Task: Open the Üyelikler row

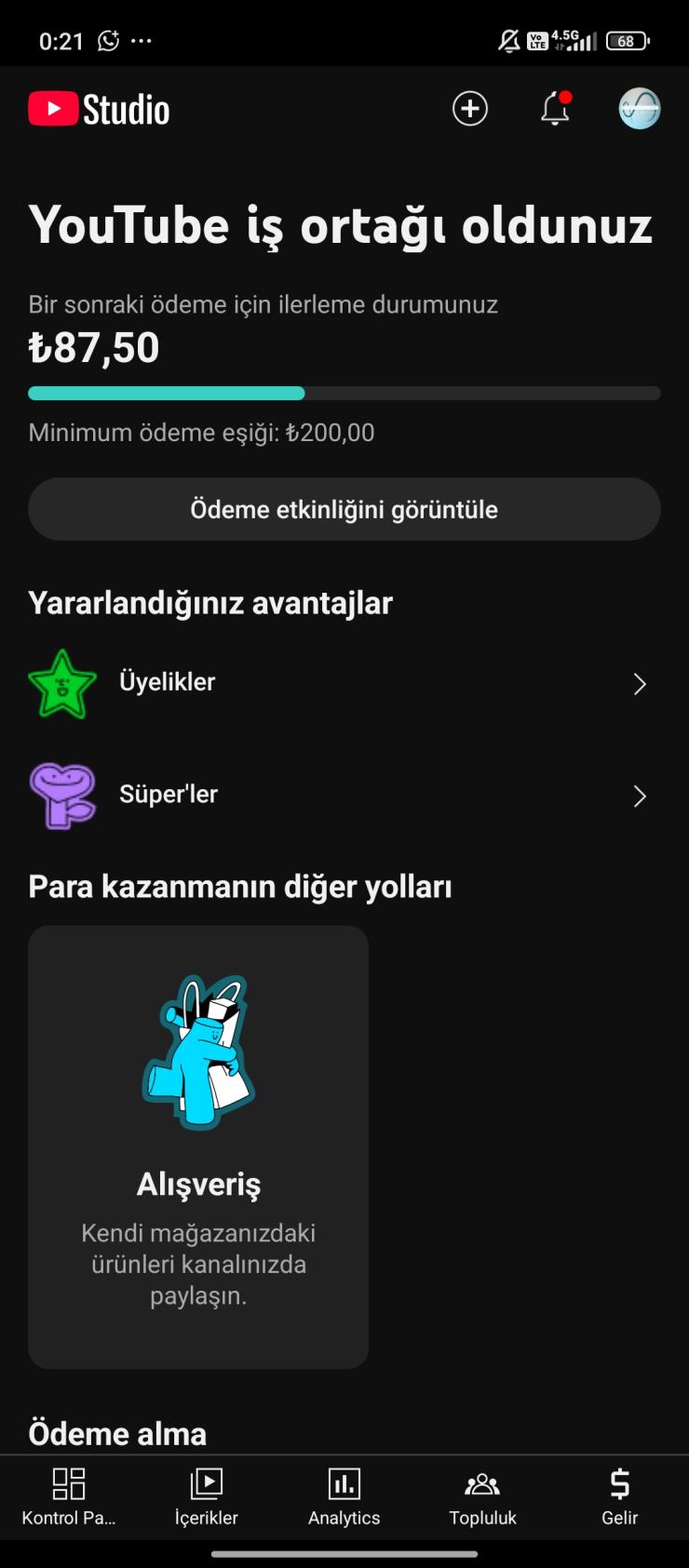Action: tap(344, 683)
